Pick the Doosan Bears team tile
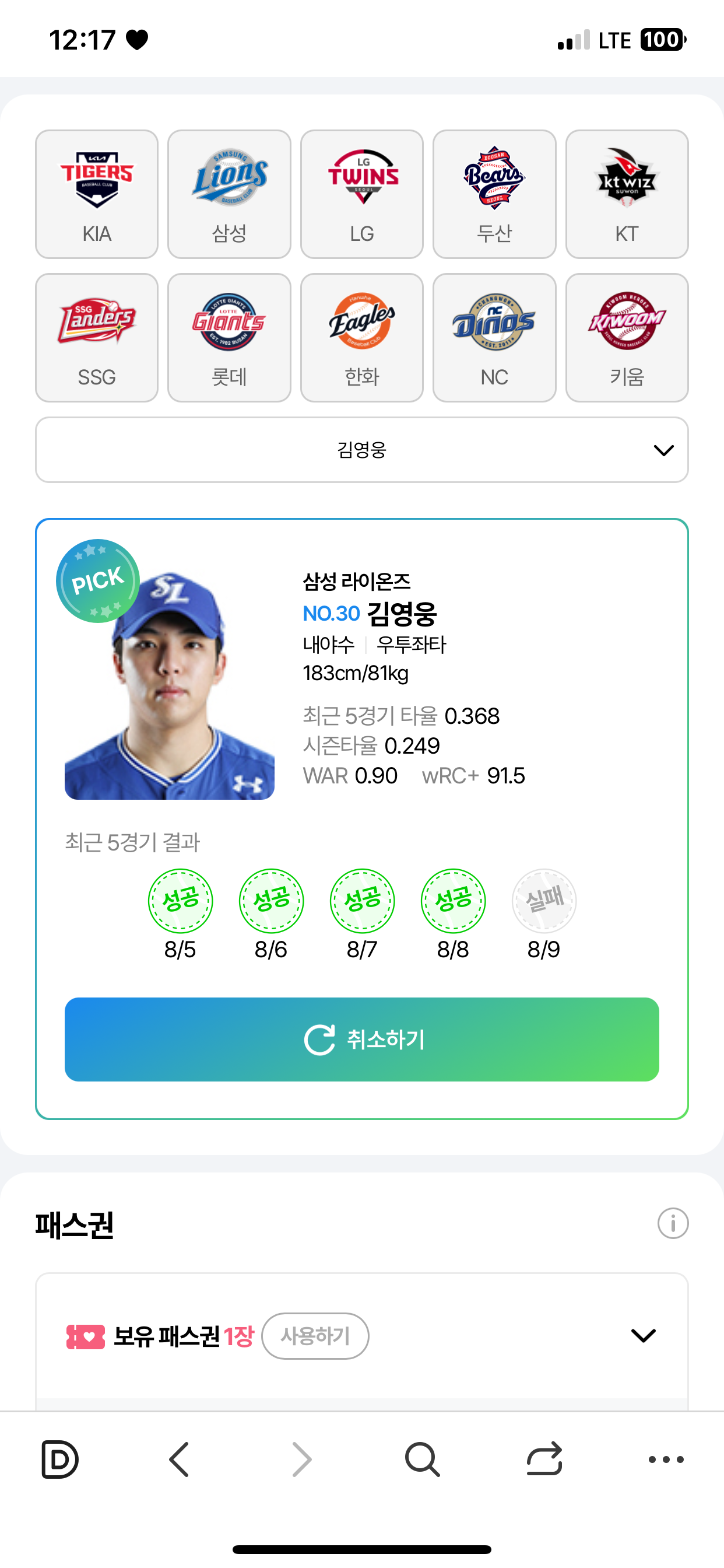The width and height of the screenshot is (724, 1568). (x=494, y=194)
